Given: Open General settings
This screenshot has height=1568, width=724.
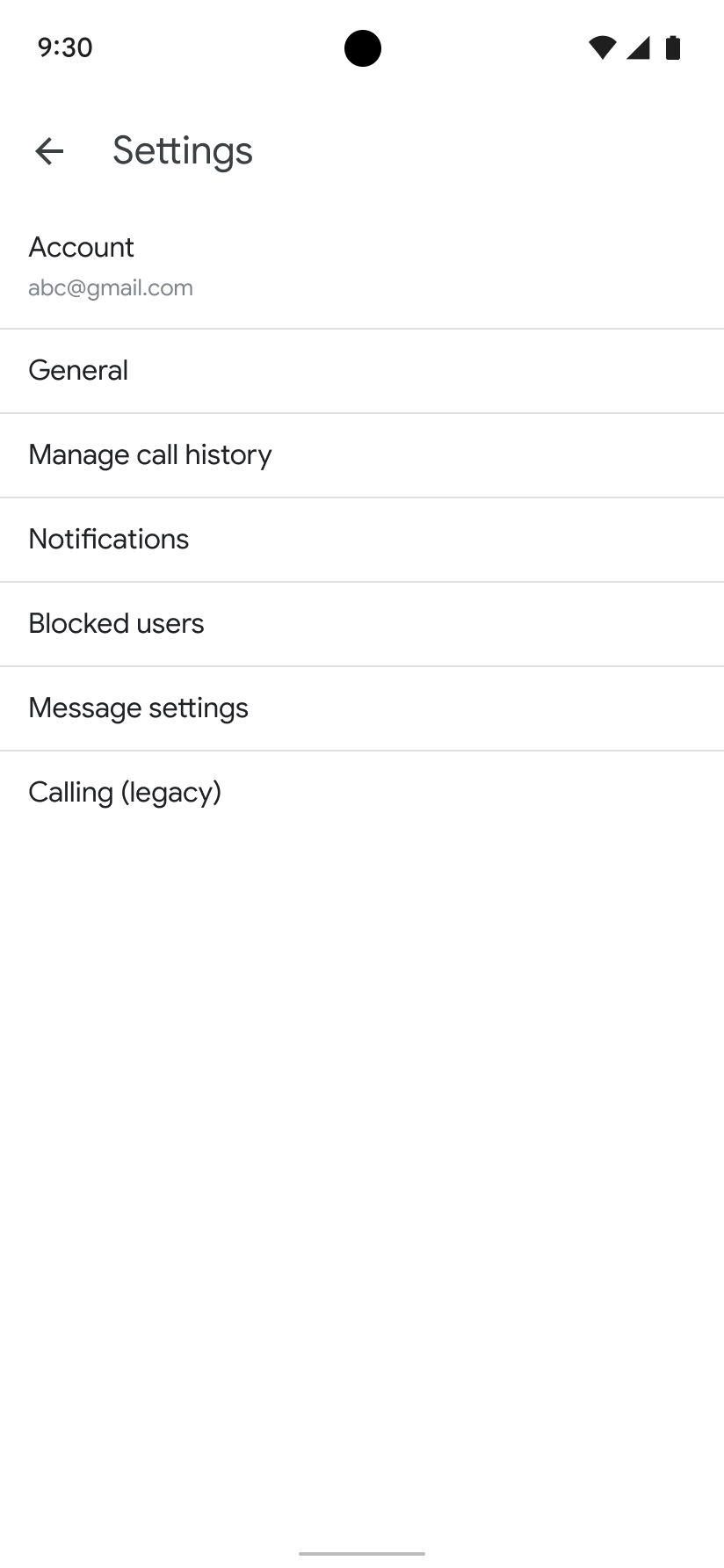Looking at the screenshot, I should (362, 371).
